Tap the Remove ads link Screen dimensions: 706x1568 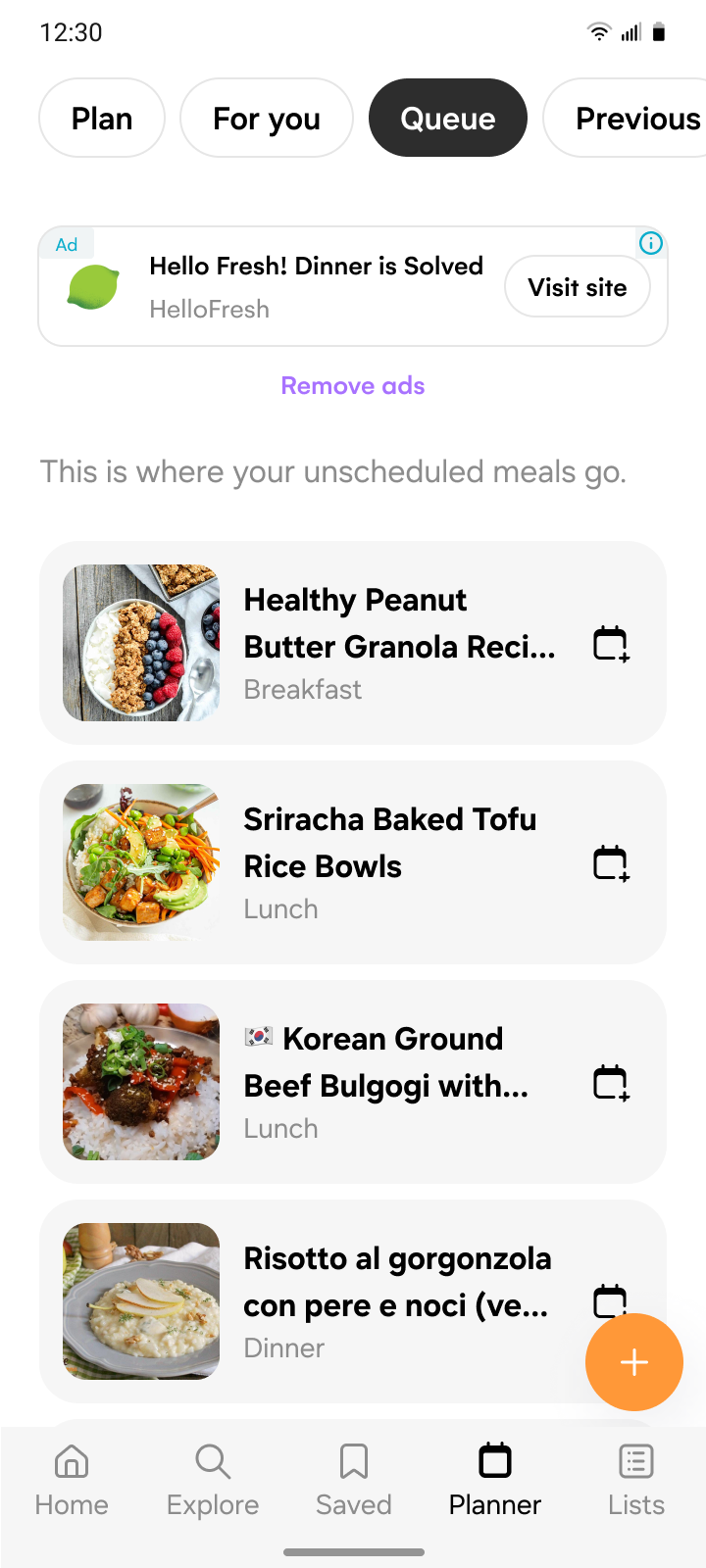[x=353, y=386]
